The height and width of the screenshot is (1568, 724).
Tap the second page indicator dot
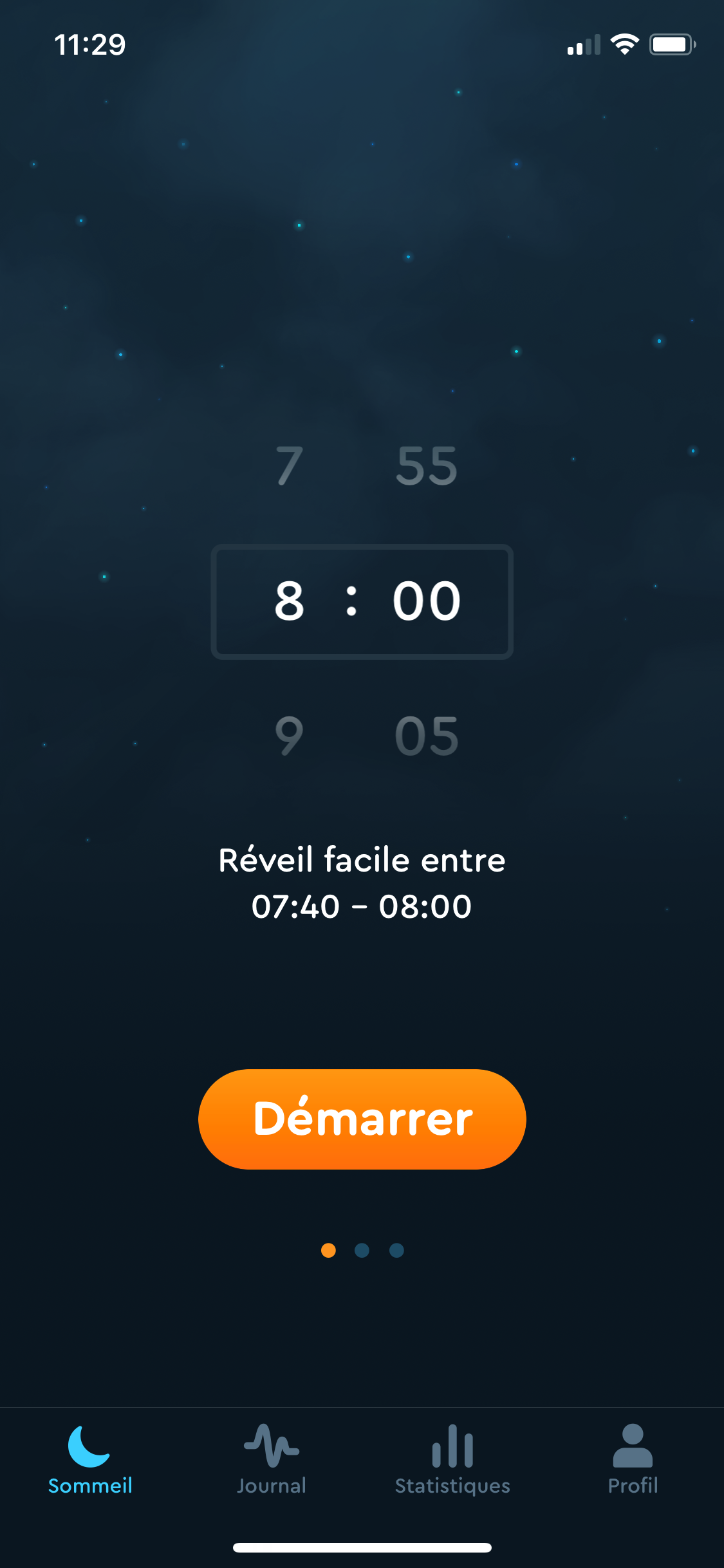[362, 1250]
